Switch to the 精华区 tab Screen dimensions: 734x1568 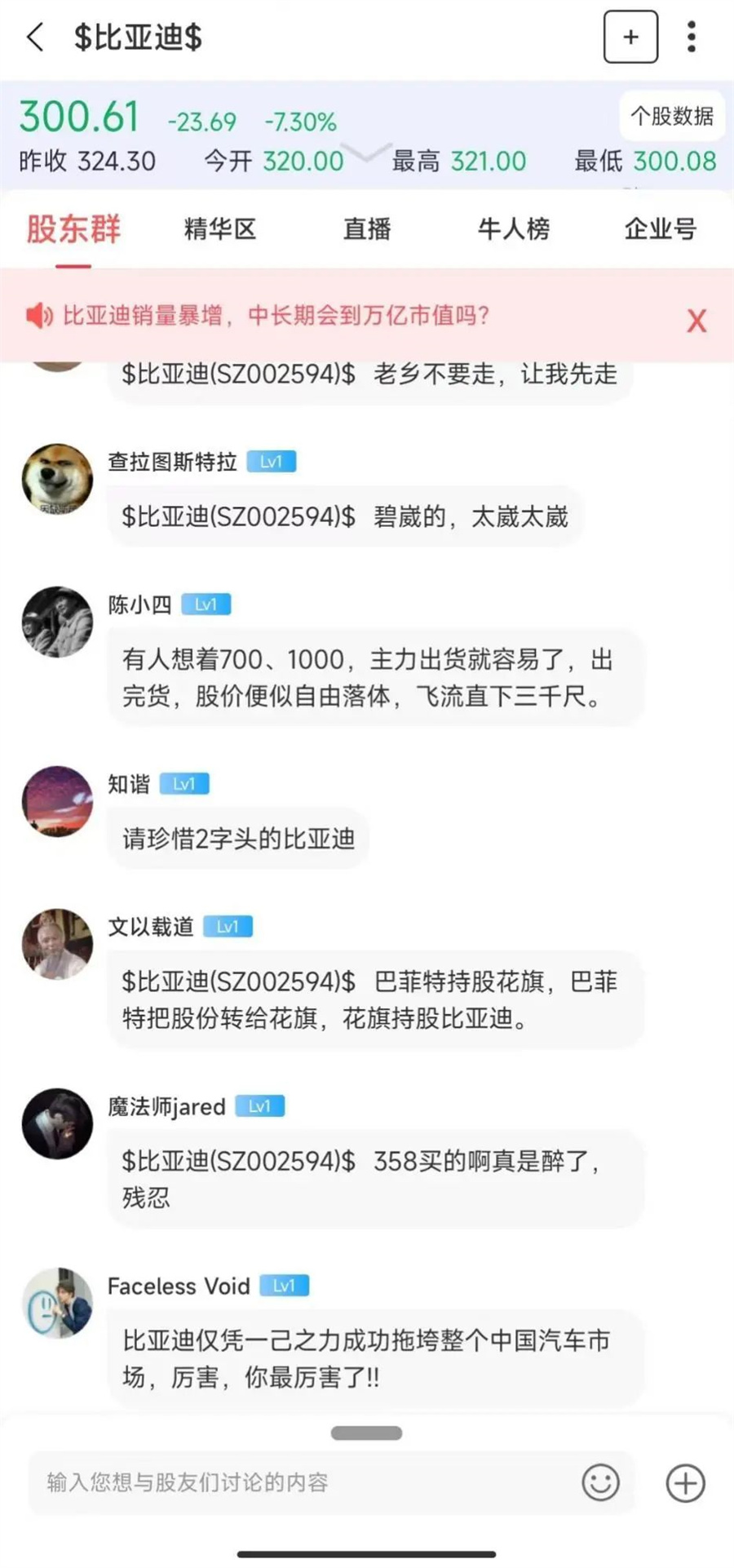pos(220,229)
